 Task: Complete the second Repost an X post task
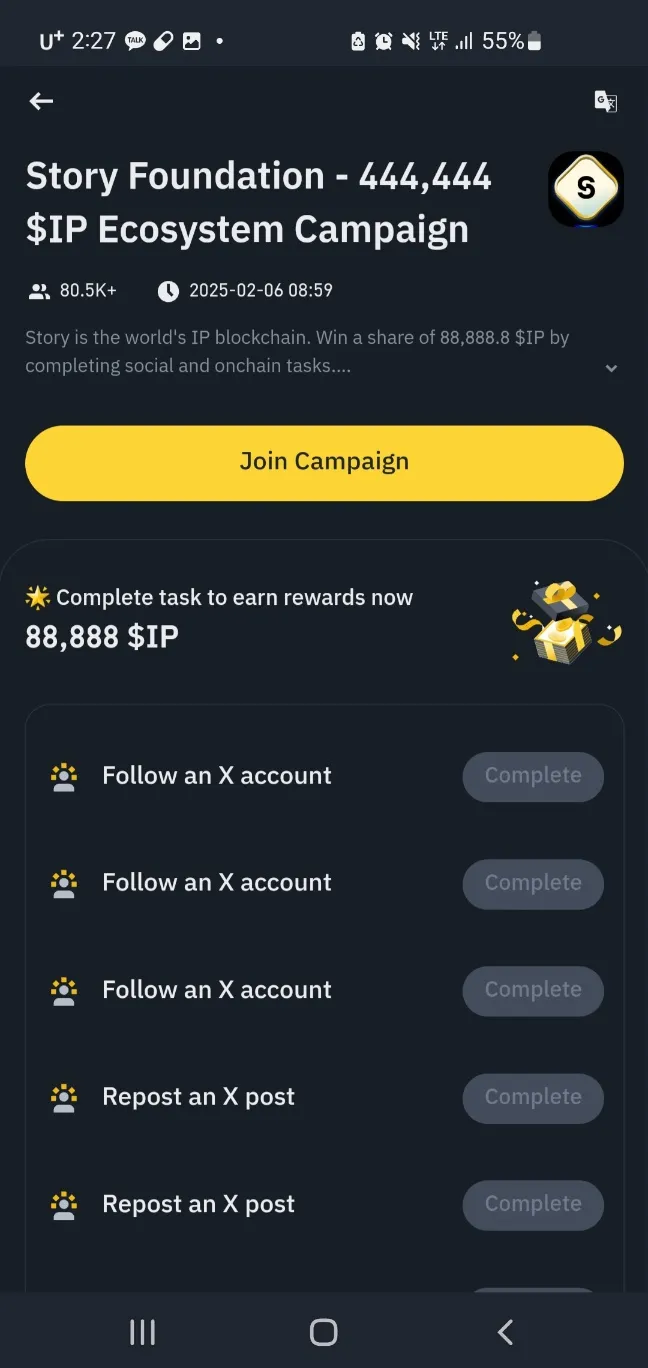point(532,1204)
